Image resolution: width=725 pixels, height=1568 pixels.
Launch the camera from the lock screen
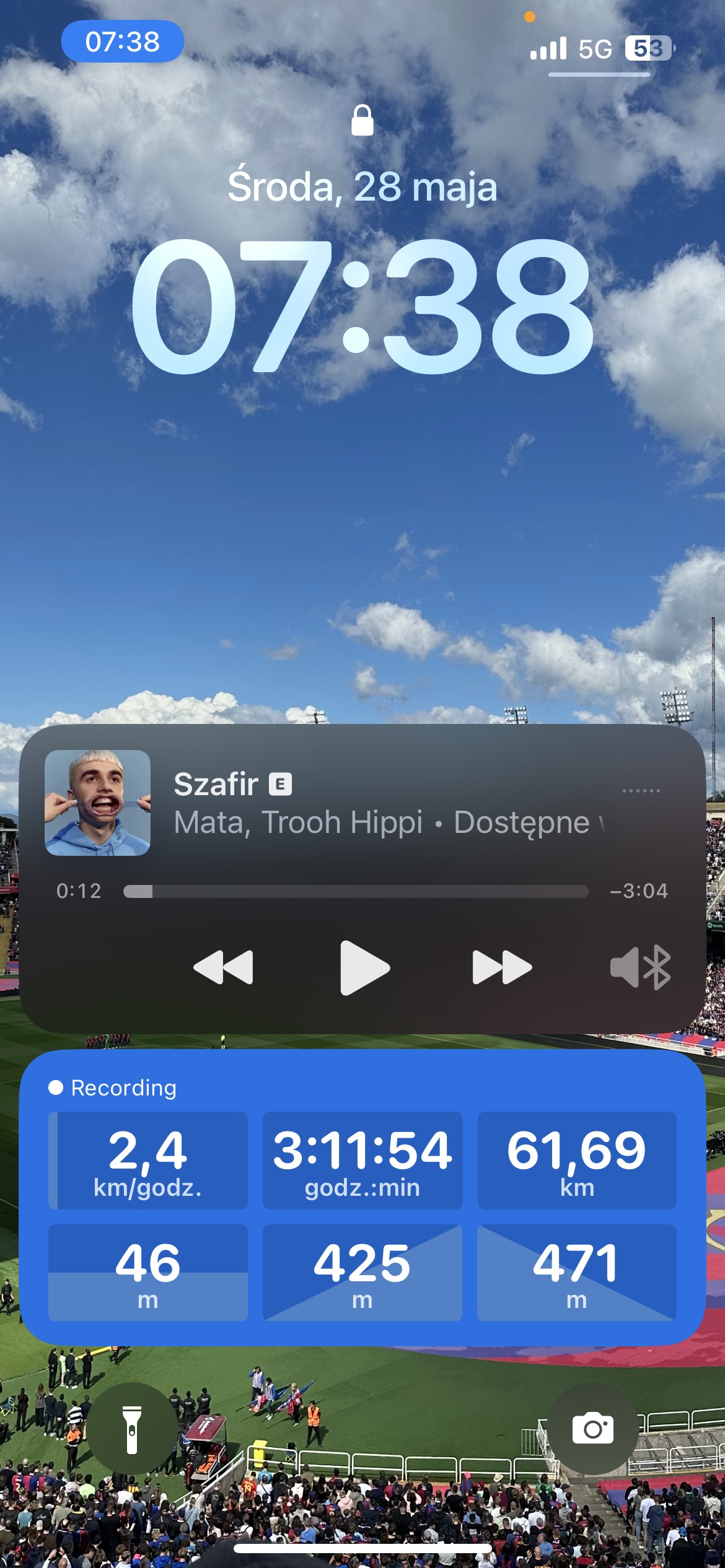pyautogui.click(x=593, y=1429)
